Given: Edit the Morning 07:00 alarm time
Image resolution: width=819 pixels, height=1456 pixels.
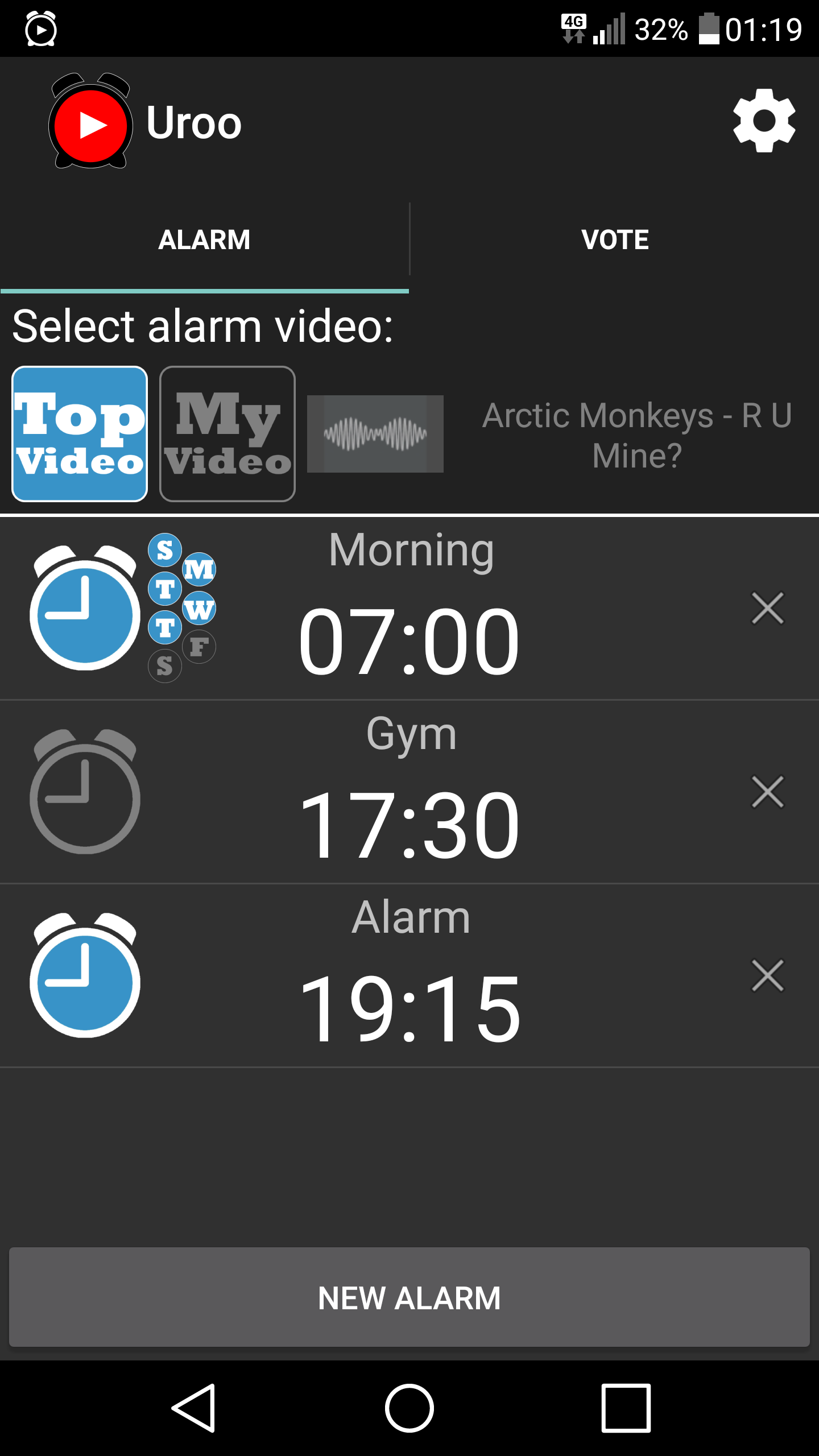Looking at the screenshot, I should click(409, 640).
